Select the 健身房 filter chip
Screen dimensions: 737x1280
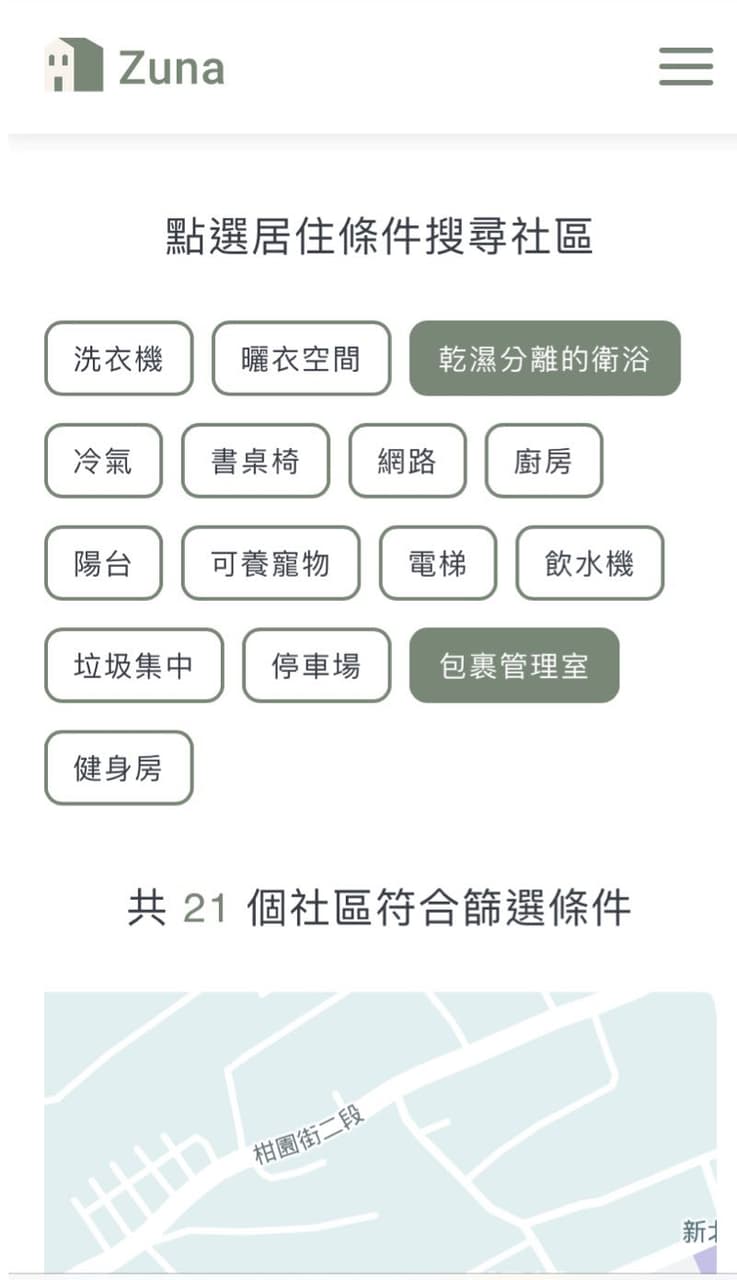(118, 768)
